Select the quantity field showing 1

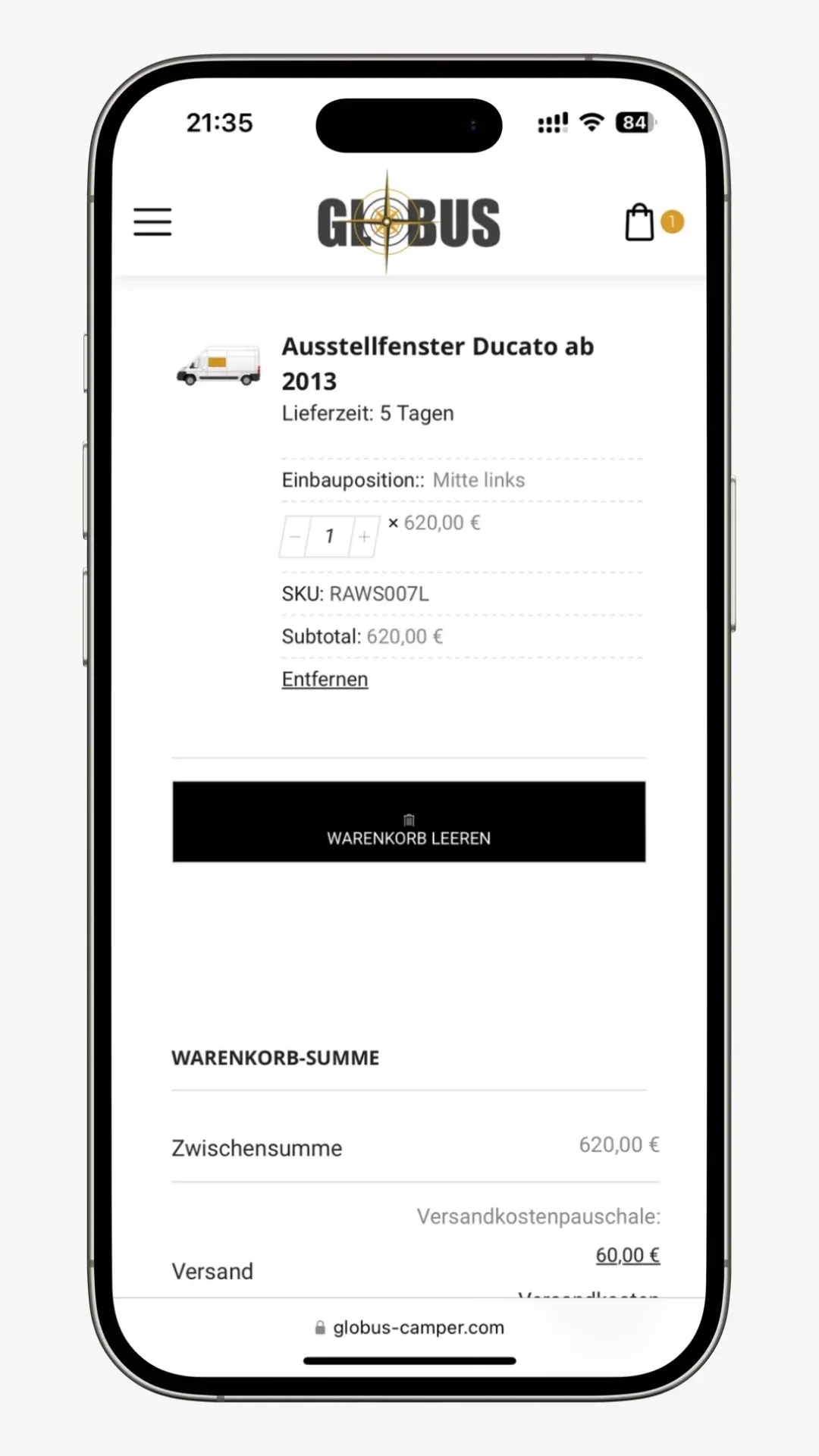(329, 537)
